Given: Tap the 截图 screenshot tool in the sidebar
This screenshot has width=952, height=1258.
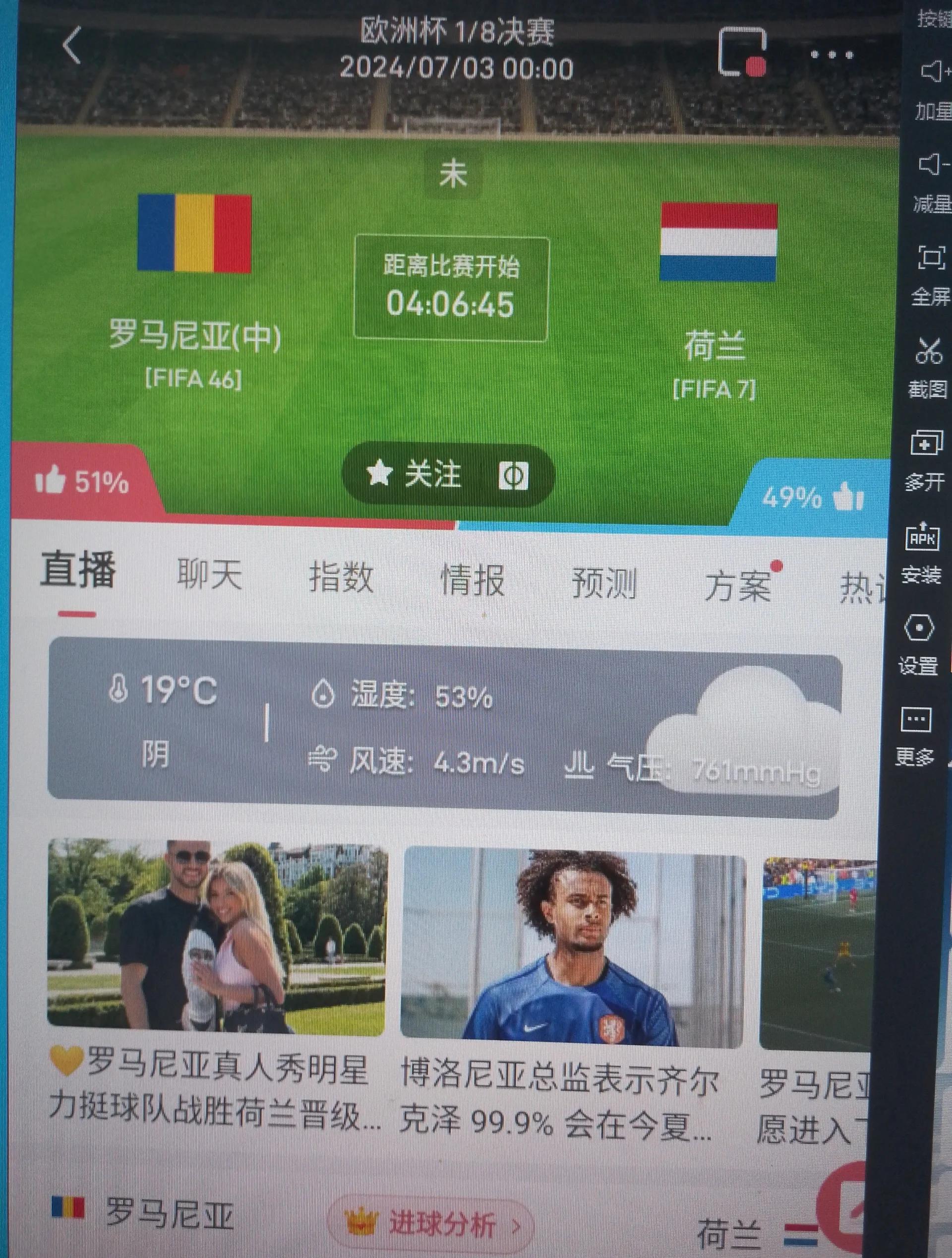Looking at the screenshot, I should (928, 367).
